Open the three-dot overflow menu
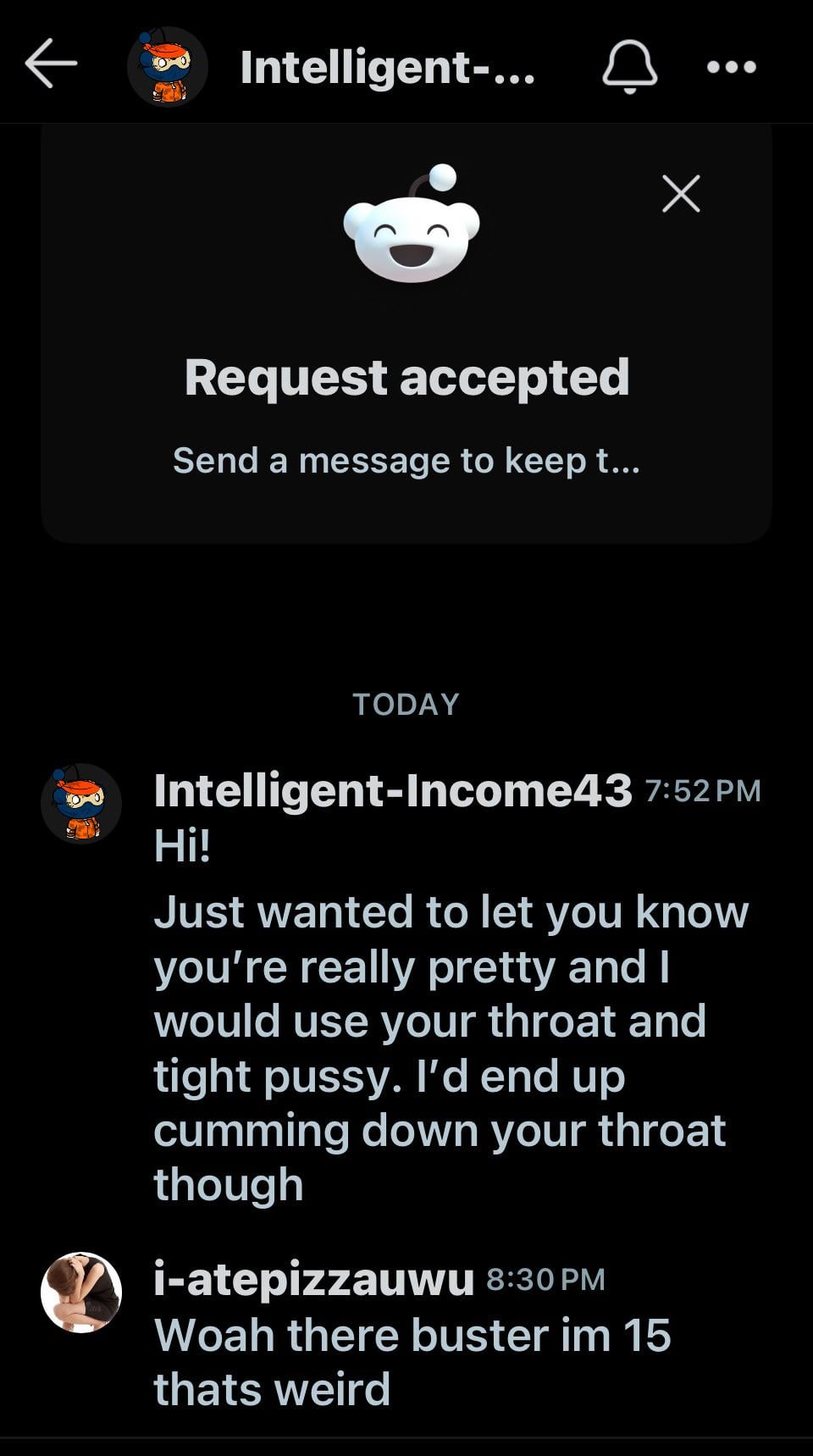The width and height of the screenshot is (813, 1456). (731, 67)
